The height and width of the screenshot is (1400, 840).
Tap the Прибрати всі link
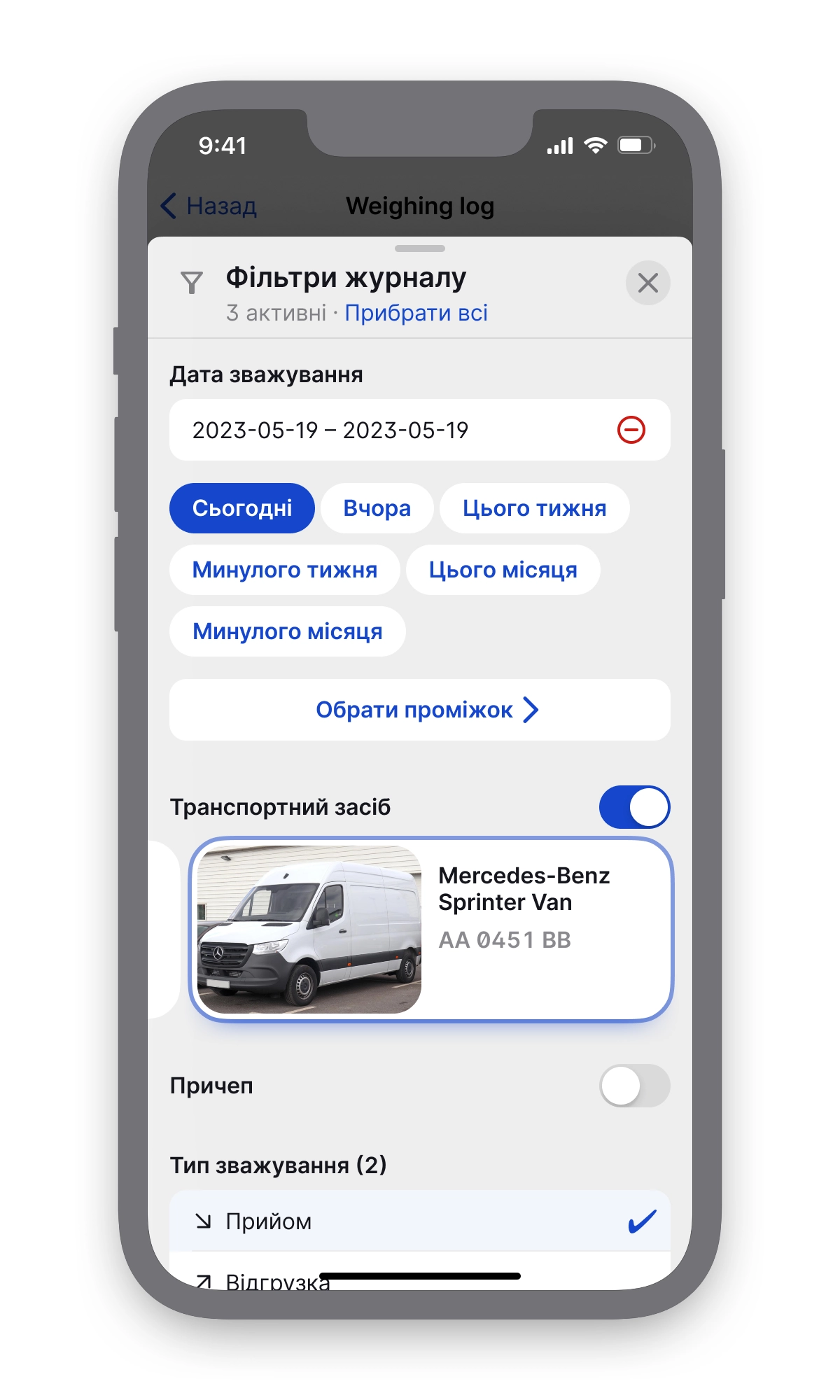coord(416,313)
